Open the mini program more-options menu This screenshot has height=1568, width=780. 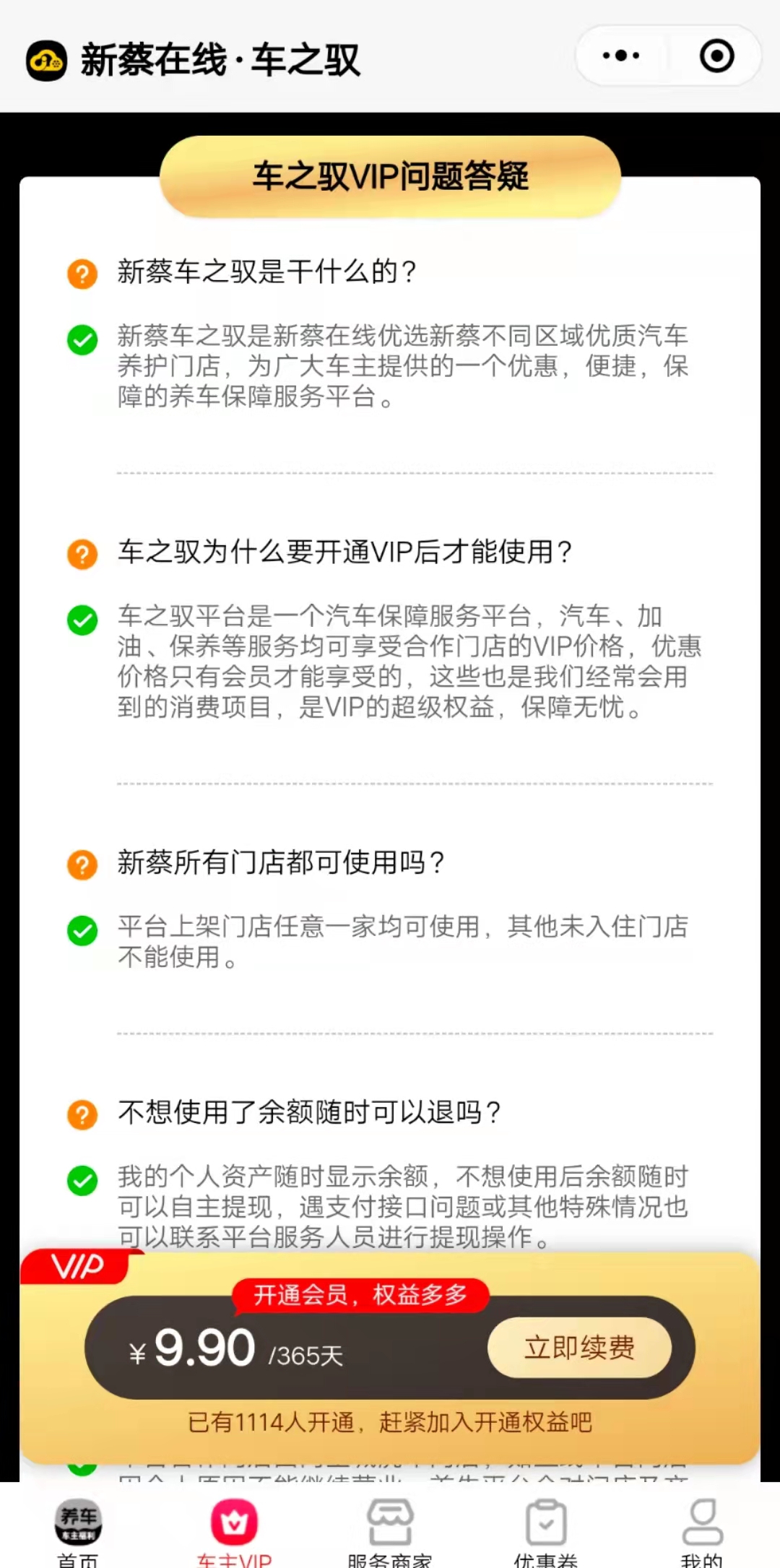(x=620, y=56)
